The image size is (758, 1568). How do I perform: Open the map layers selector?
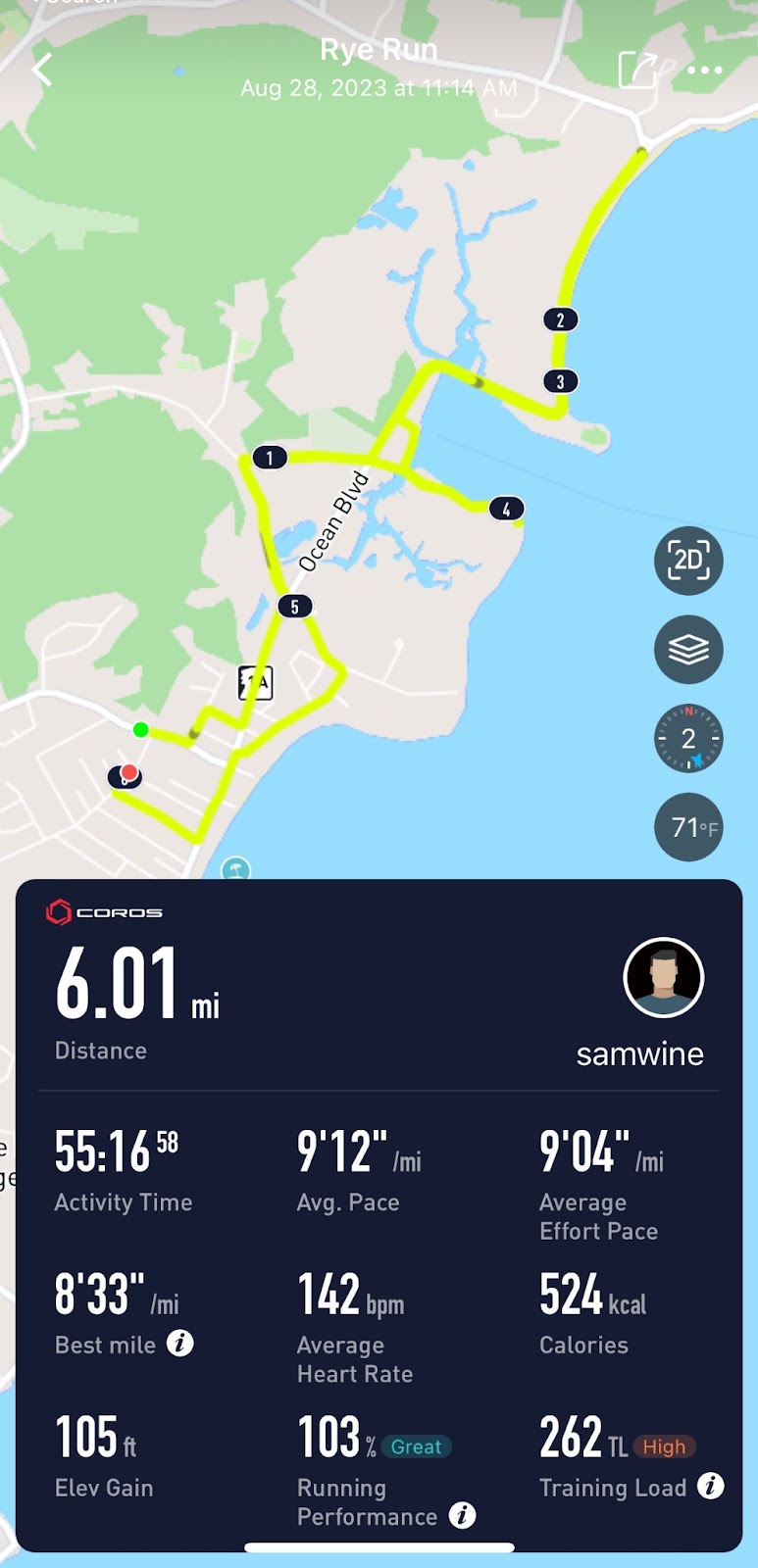(688, 649)
